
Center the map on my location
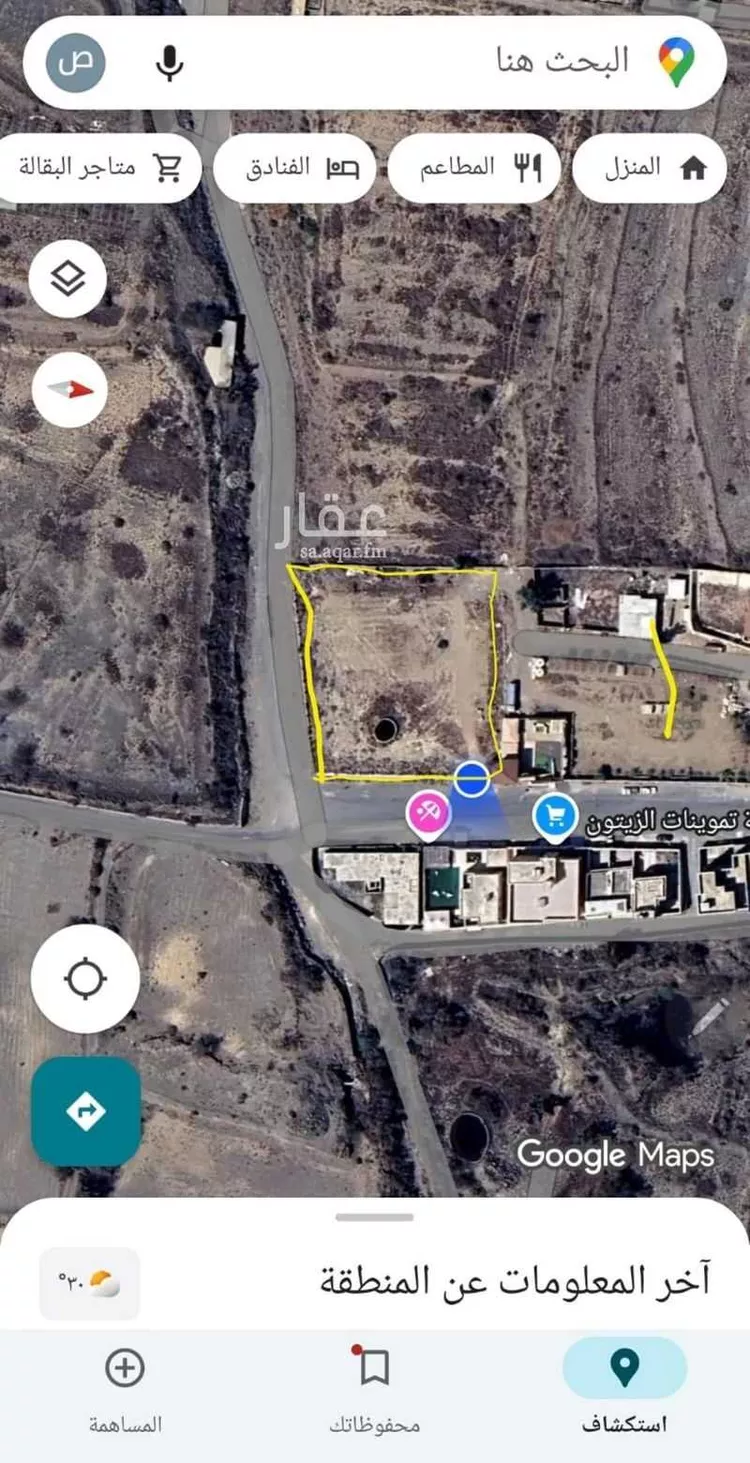(85, 978)
